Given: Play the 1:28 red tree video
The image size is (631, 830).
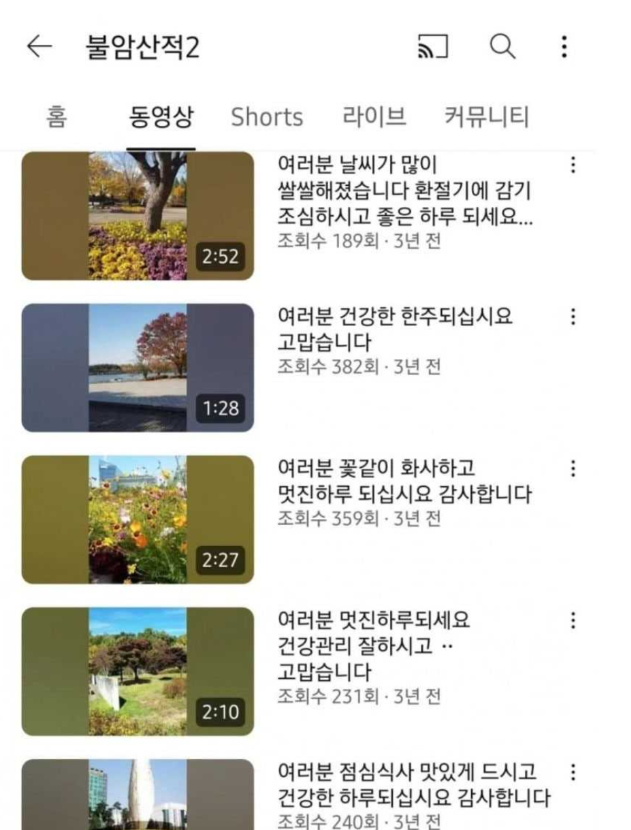Looking at the screenshot, I should [138, 367].
